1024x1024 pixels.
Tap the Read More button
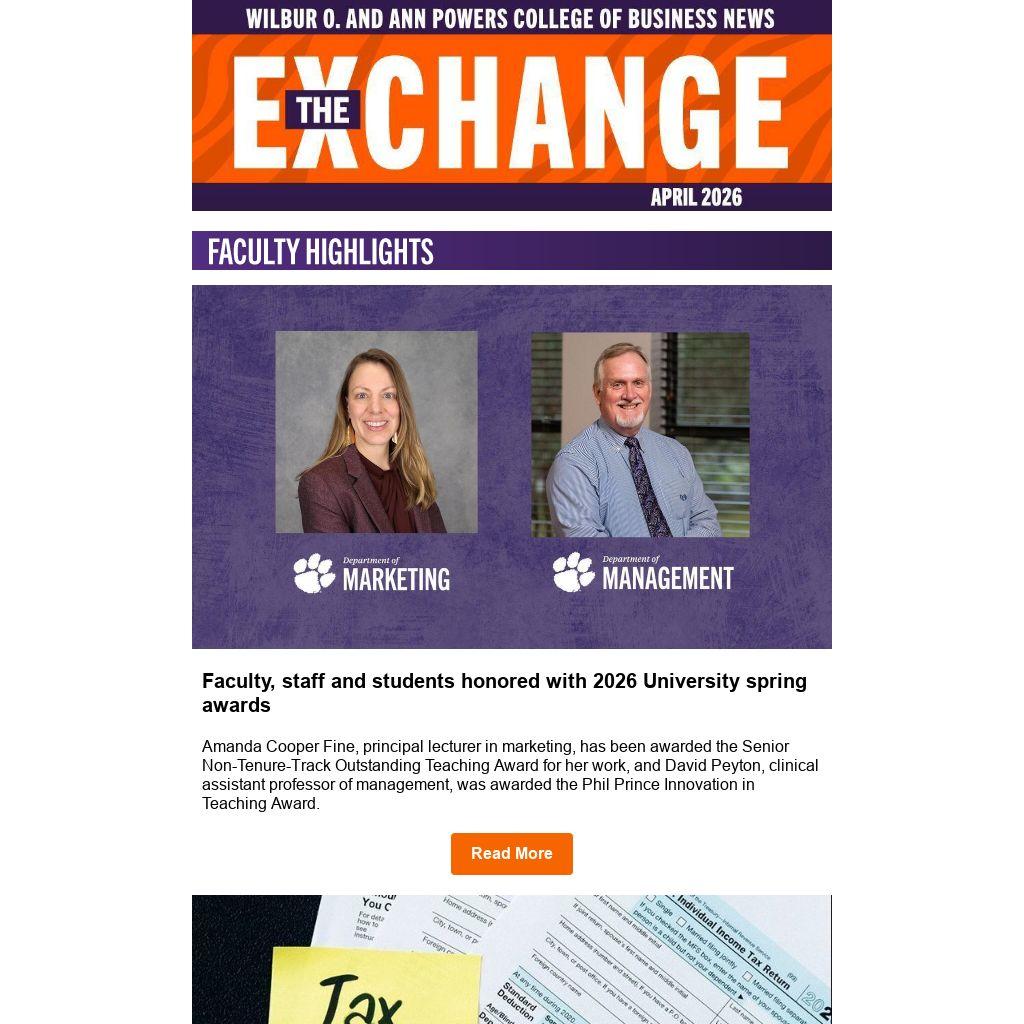pos(511,853)
